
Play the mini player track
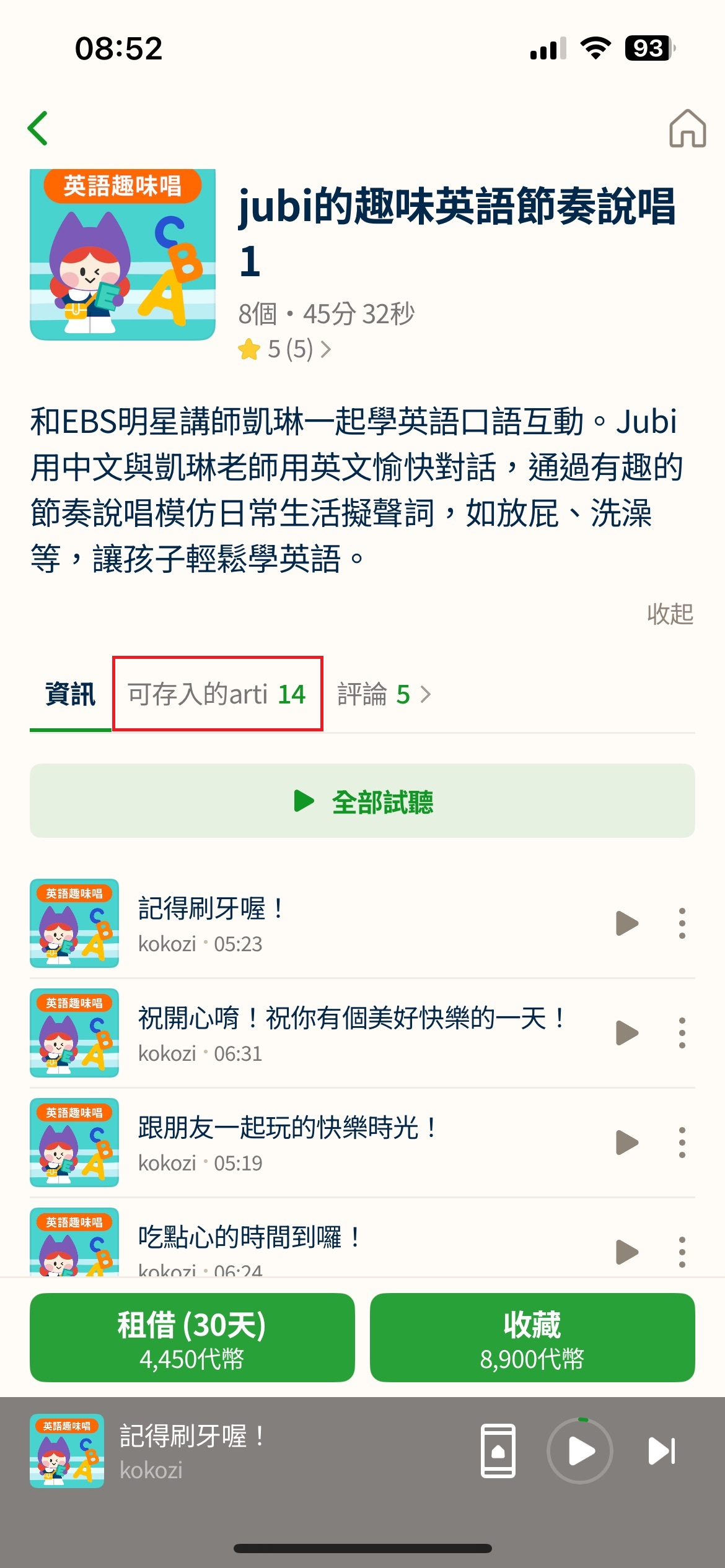pyautogui.click(x=580, y=1451)
